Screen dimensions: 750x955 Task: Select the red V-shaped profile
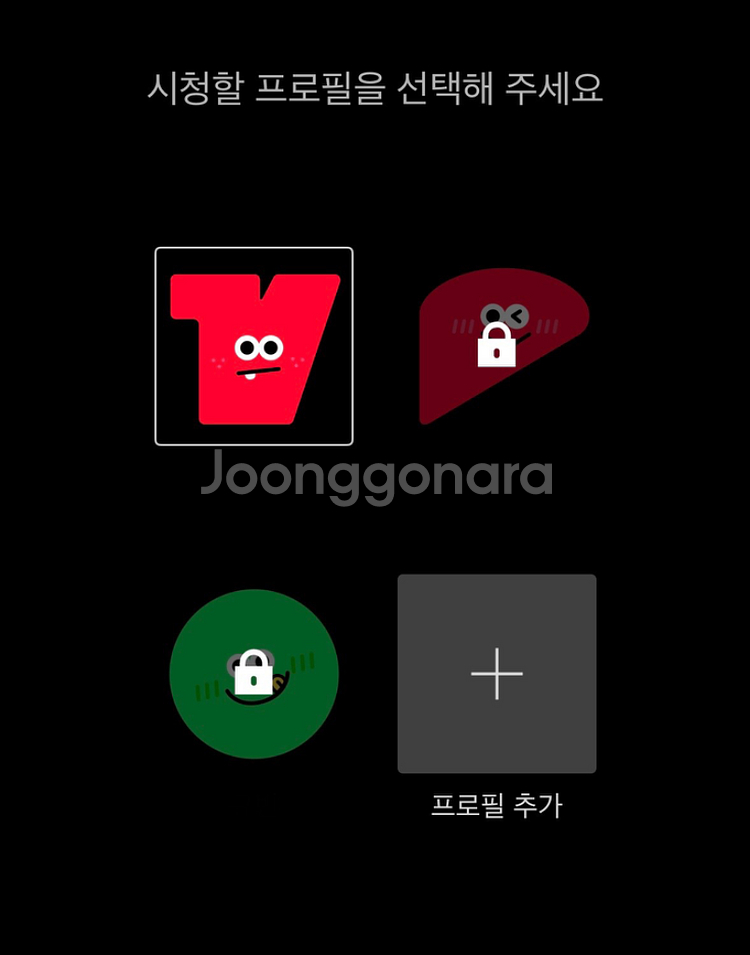(254, 346)
